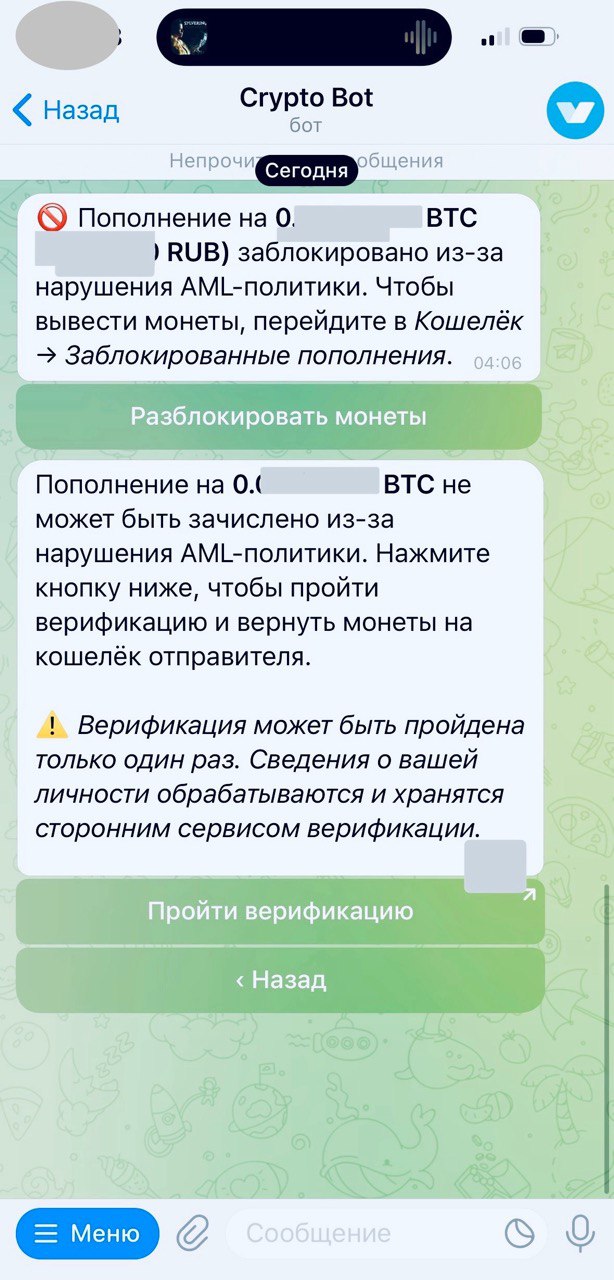Start verification via Пройти верификацию
The height and width of the screenshot is (1280, 614).
(x=280, y=911)
